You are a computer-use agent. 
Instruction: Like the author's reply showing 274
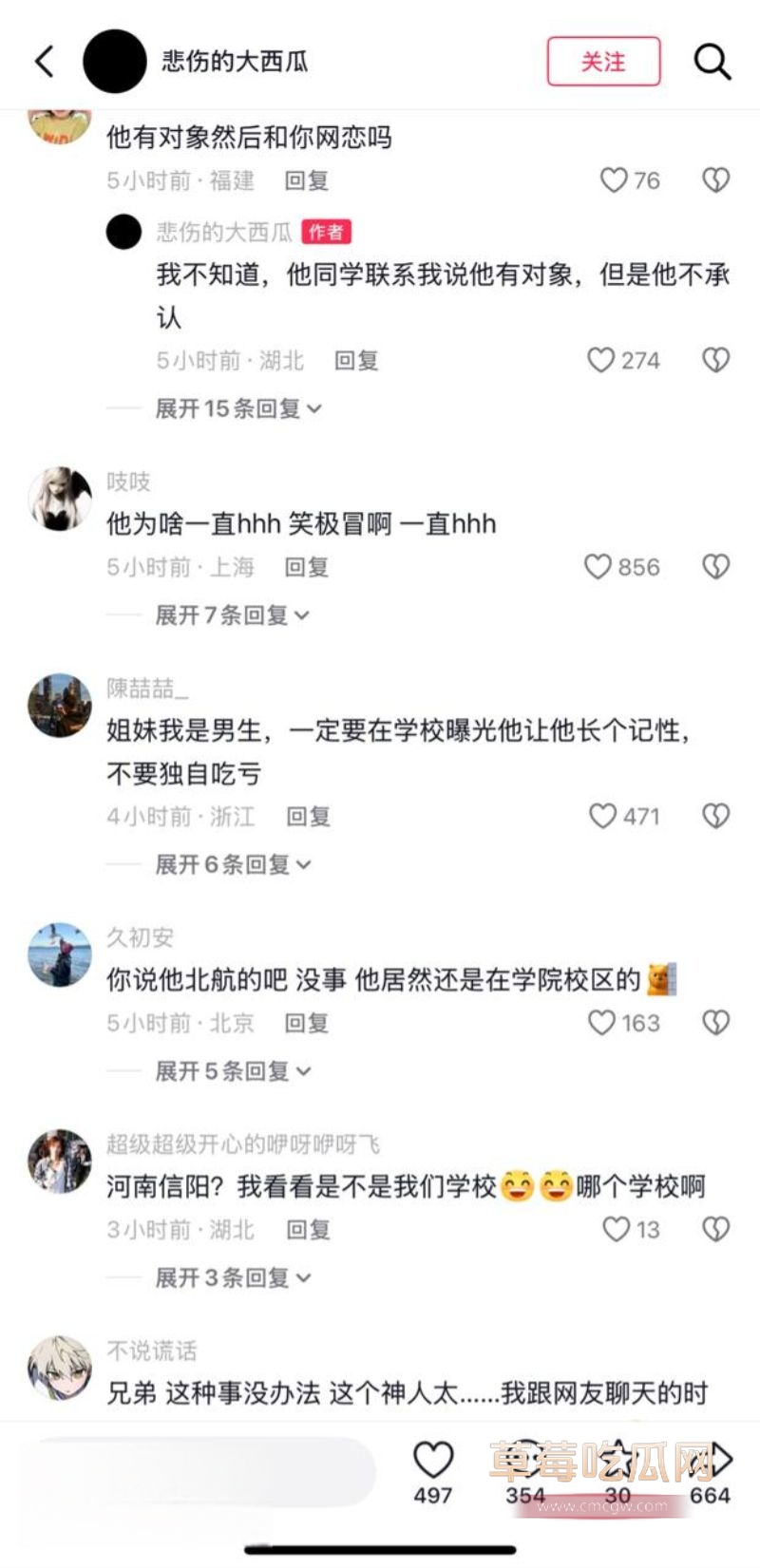click(x=600, y=360)
